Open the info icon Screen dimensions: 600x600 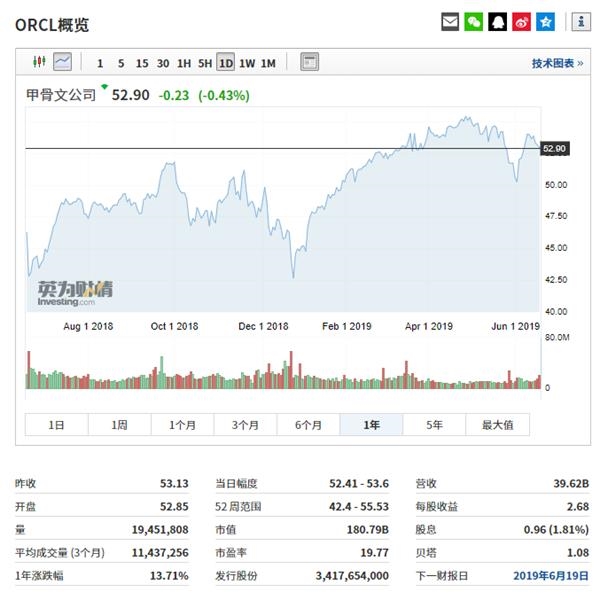coord(579,21)
